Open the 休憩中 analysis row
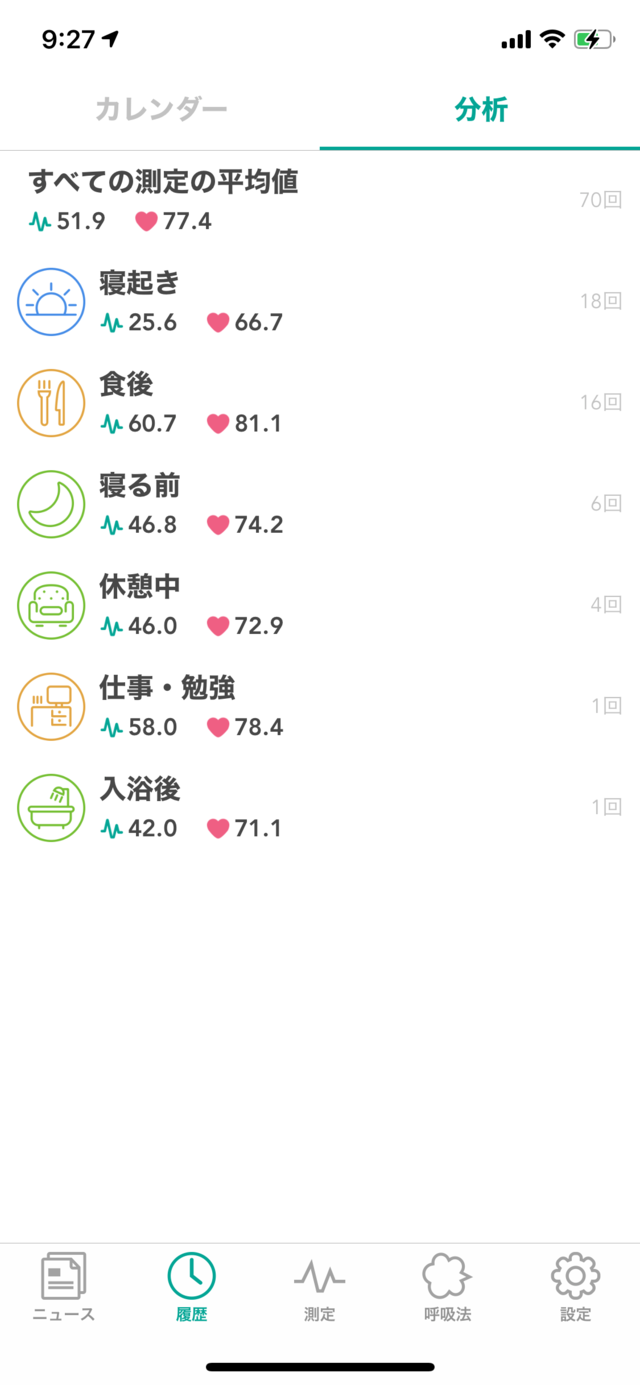 coord(320,604)
